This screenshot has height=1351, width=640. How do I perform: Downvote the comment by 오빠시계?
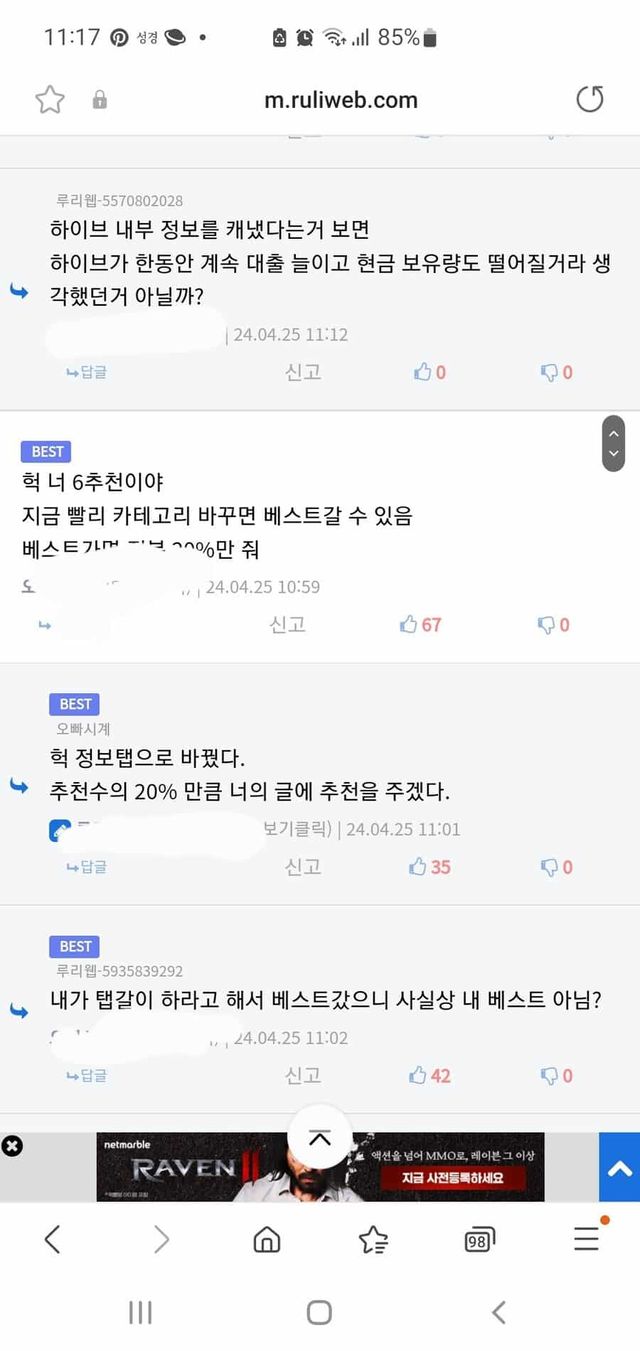[556, 867]
